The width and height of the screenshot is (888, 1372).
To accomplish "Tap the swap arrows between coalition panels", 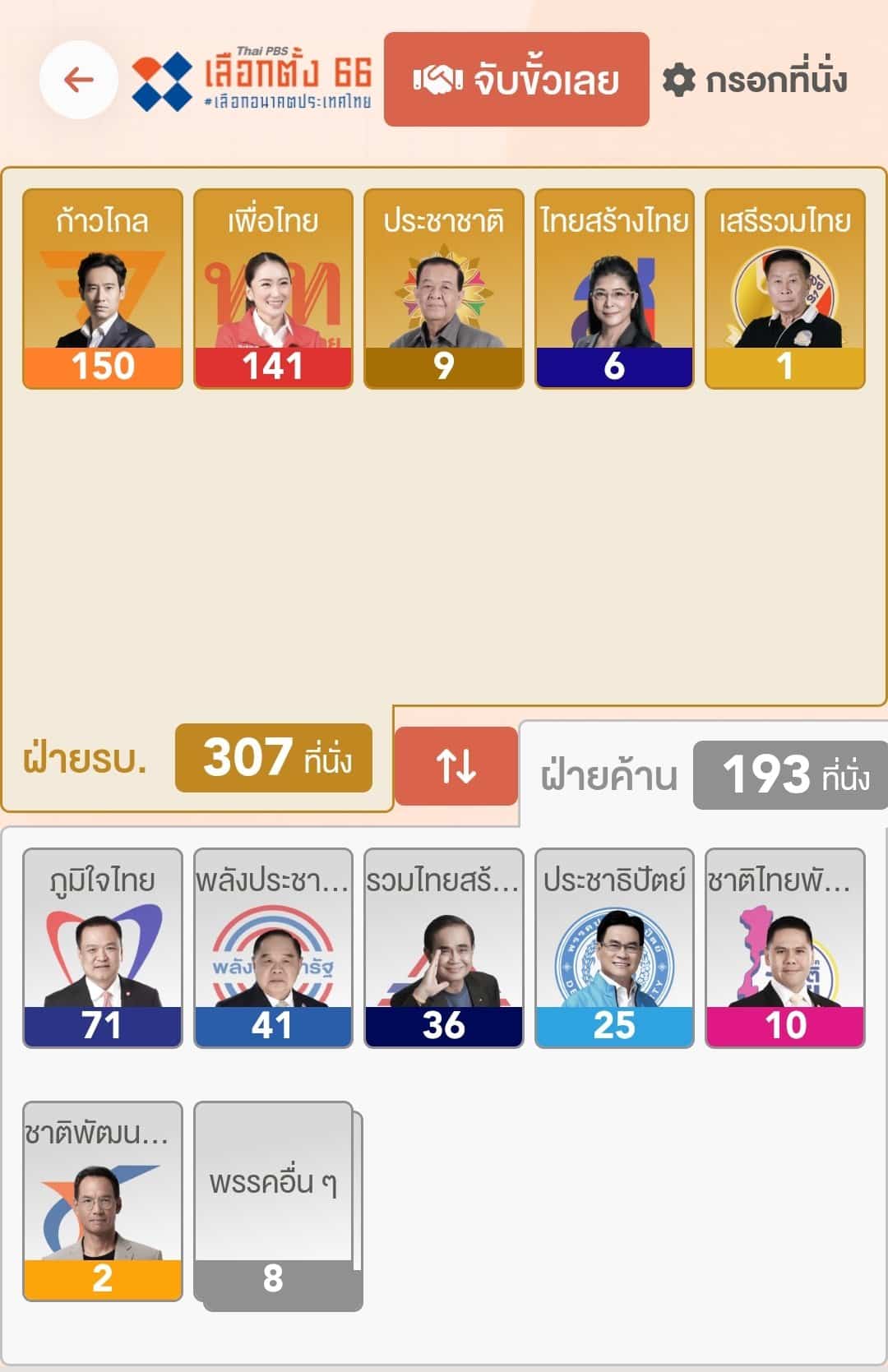I will [x=456, y=765].
